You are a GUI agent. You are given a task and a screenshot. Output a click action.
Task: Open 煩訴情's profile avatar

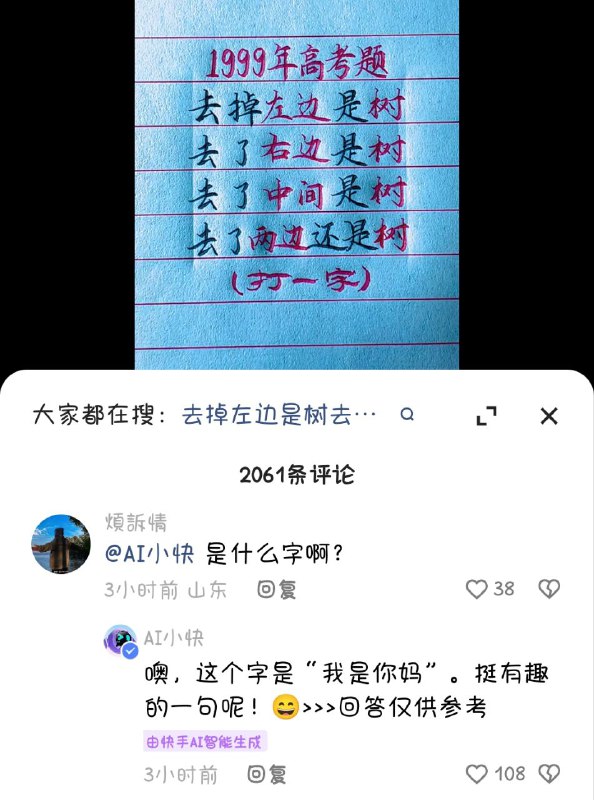[61, 544]
